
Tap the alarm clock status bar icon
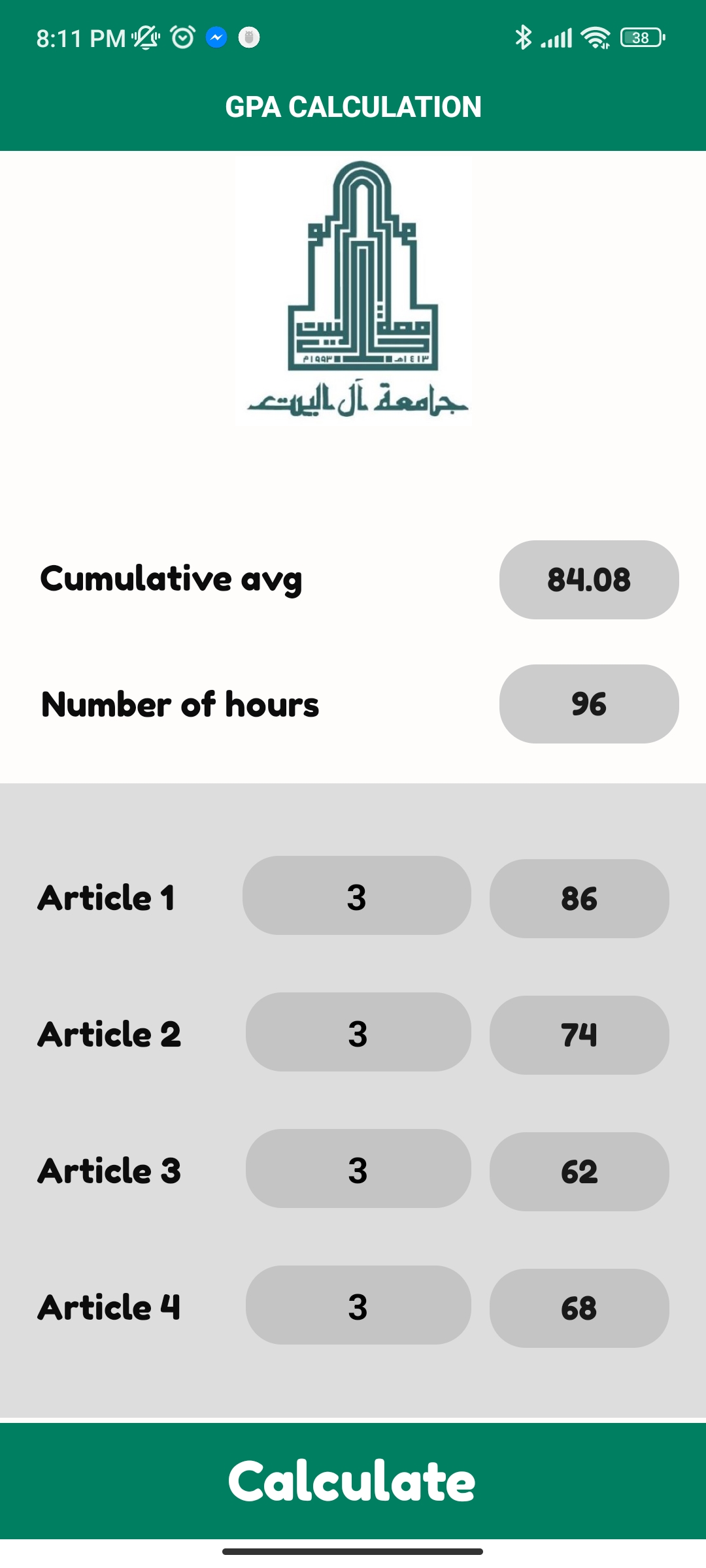pyautogui.click(x=181, y=38)
